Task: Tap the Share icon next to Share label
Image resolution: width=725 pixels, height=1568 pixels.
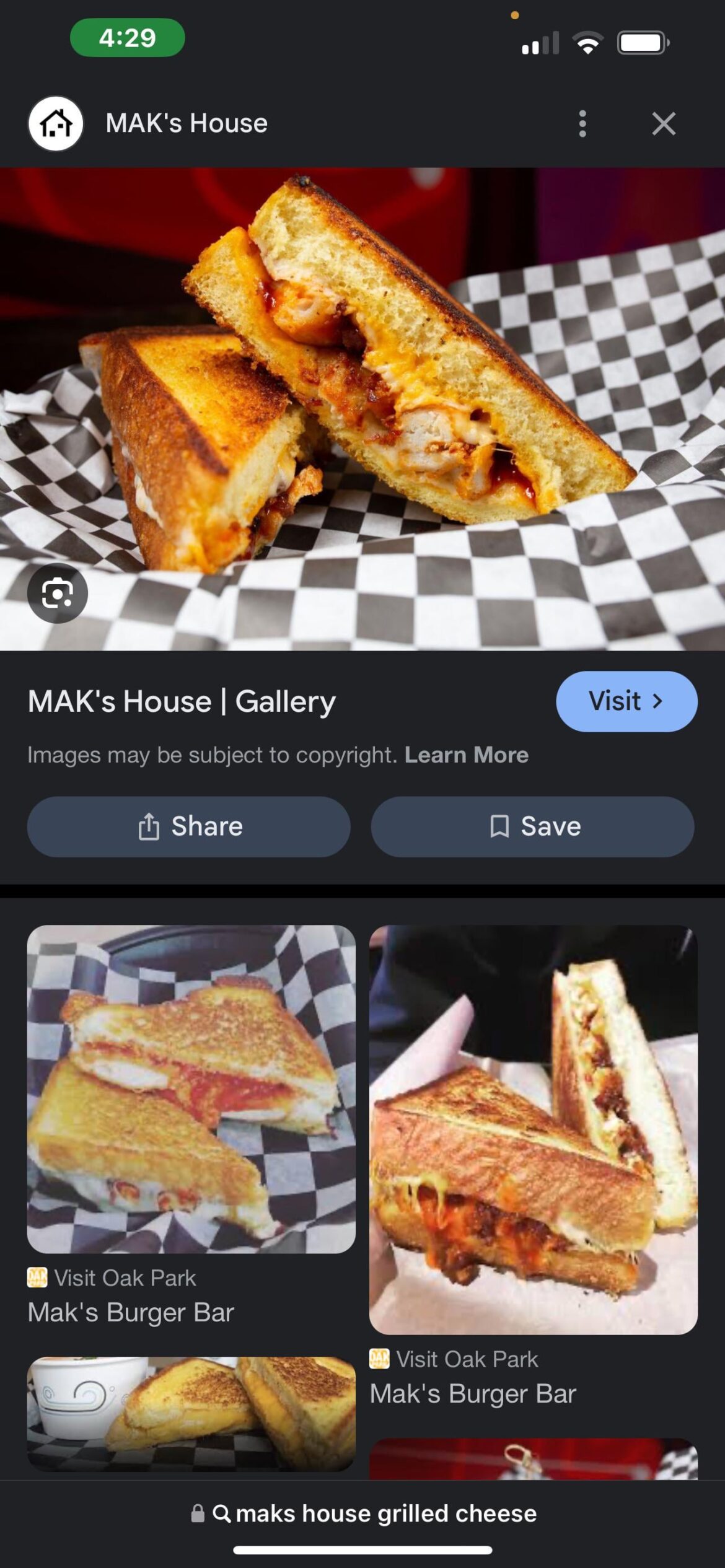Action: pos(149,826)
